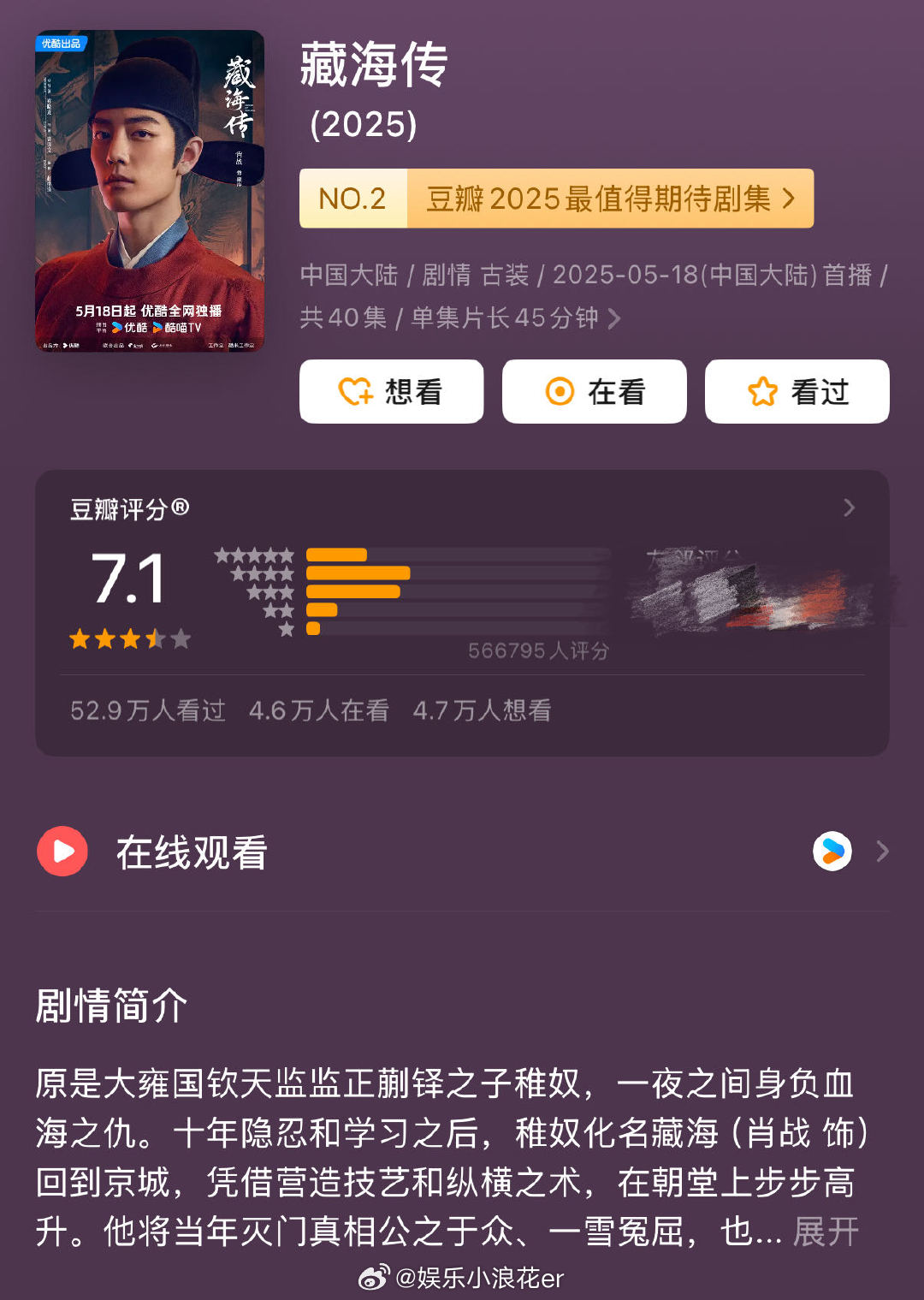
Task: Open rating details via the chevron
Action: point(850,508)
